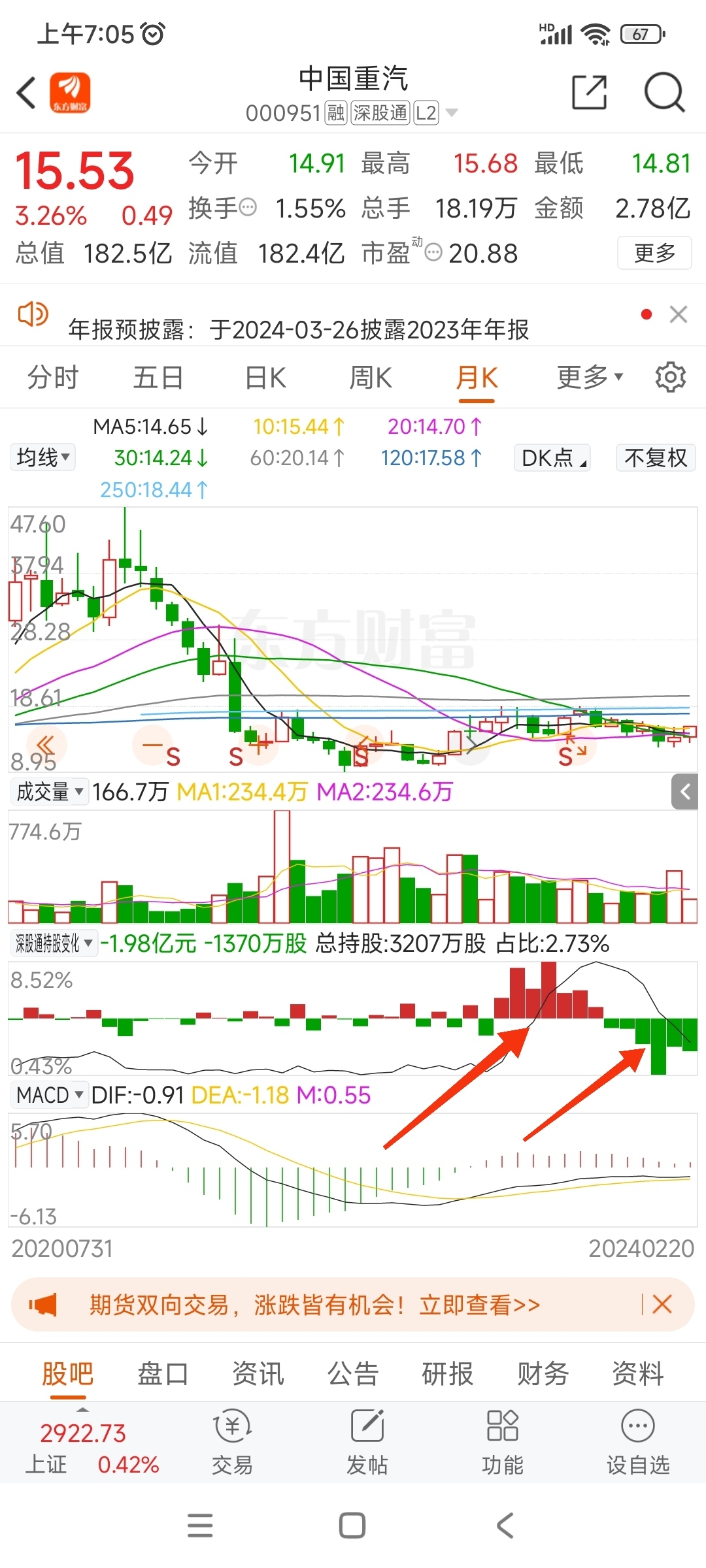Toggle 不复权 price adjustment mode
This screenshot has height=1568, width=706.
(x=654, y=457)
